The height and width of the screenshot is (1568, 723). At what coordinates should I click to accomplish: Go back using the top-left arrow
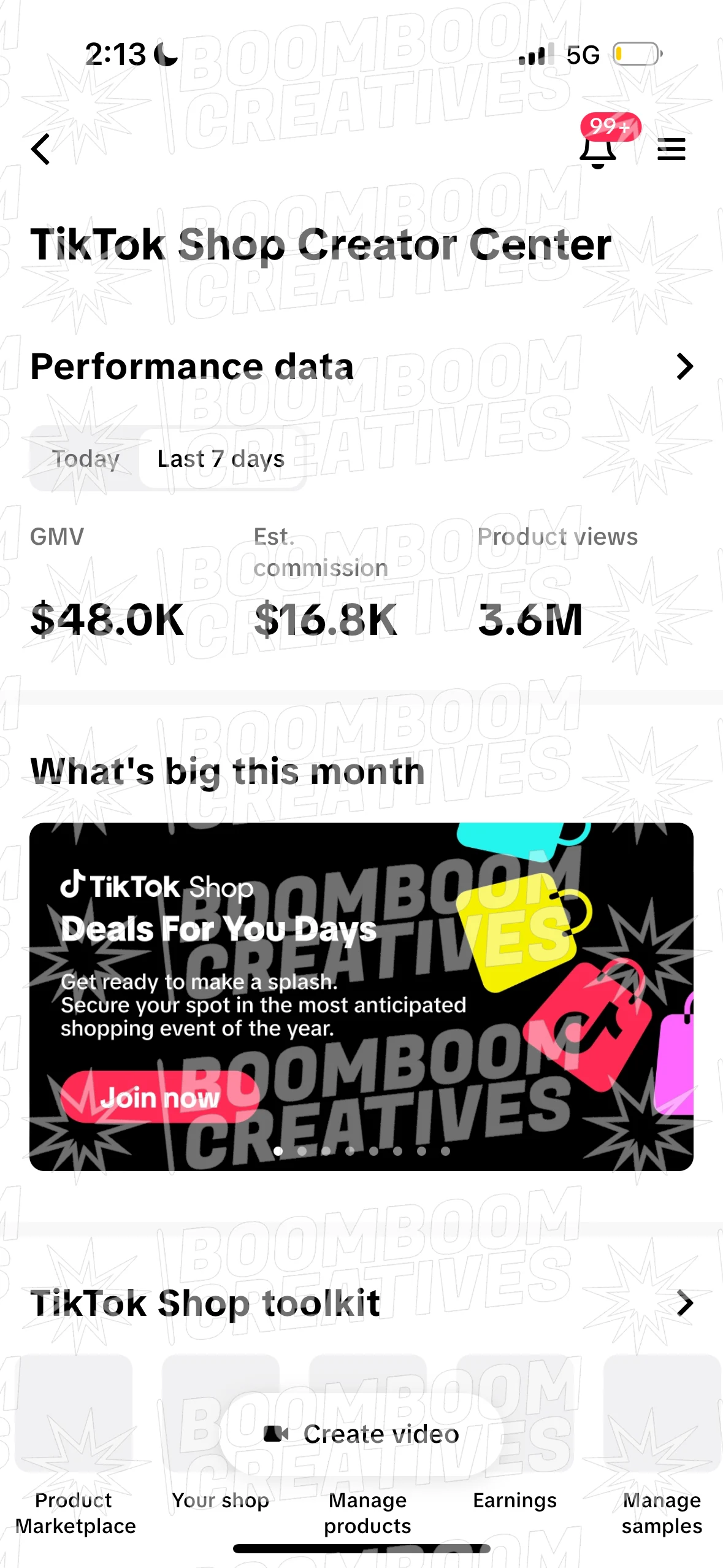pyautogui.click(x=40, y=149)
